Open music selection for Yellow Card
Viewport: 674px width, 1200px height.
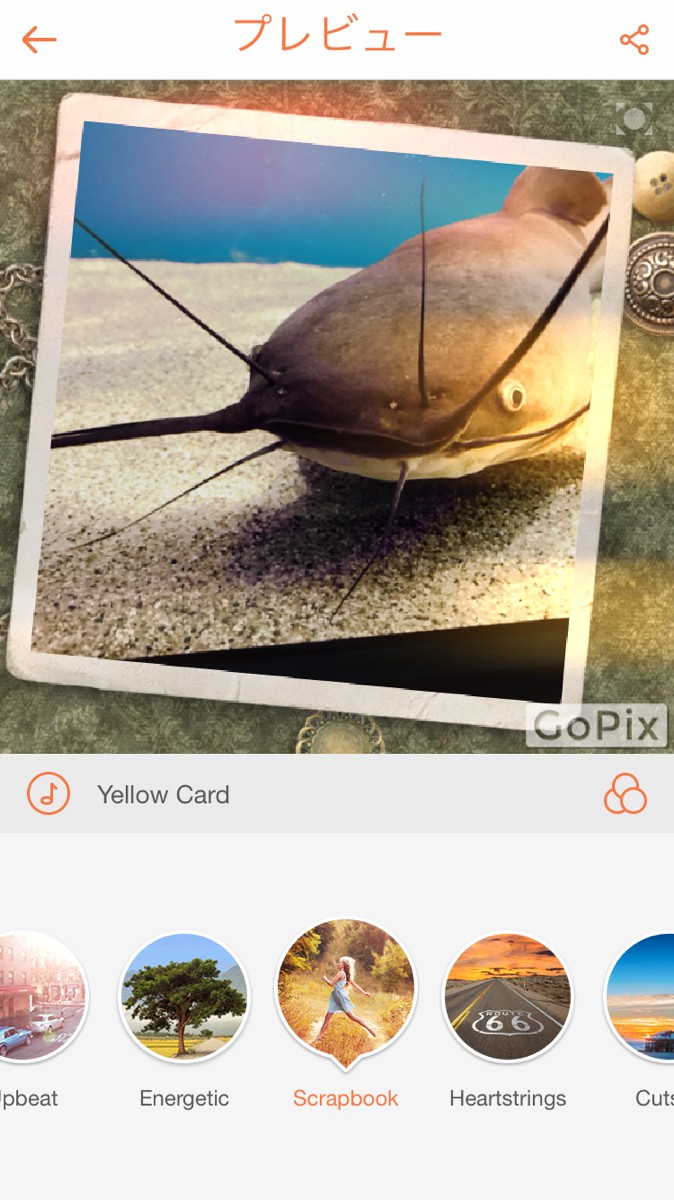(48, 794)
